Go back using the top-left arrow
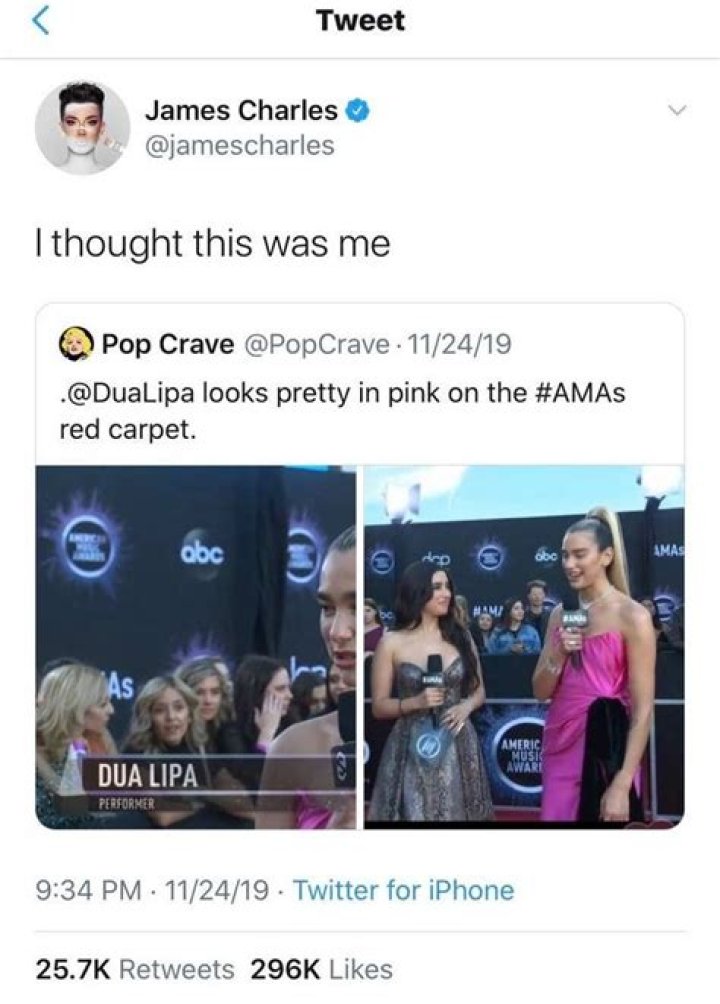720x1004 pixels. (x=40, y=22)
